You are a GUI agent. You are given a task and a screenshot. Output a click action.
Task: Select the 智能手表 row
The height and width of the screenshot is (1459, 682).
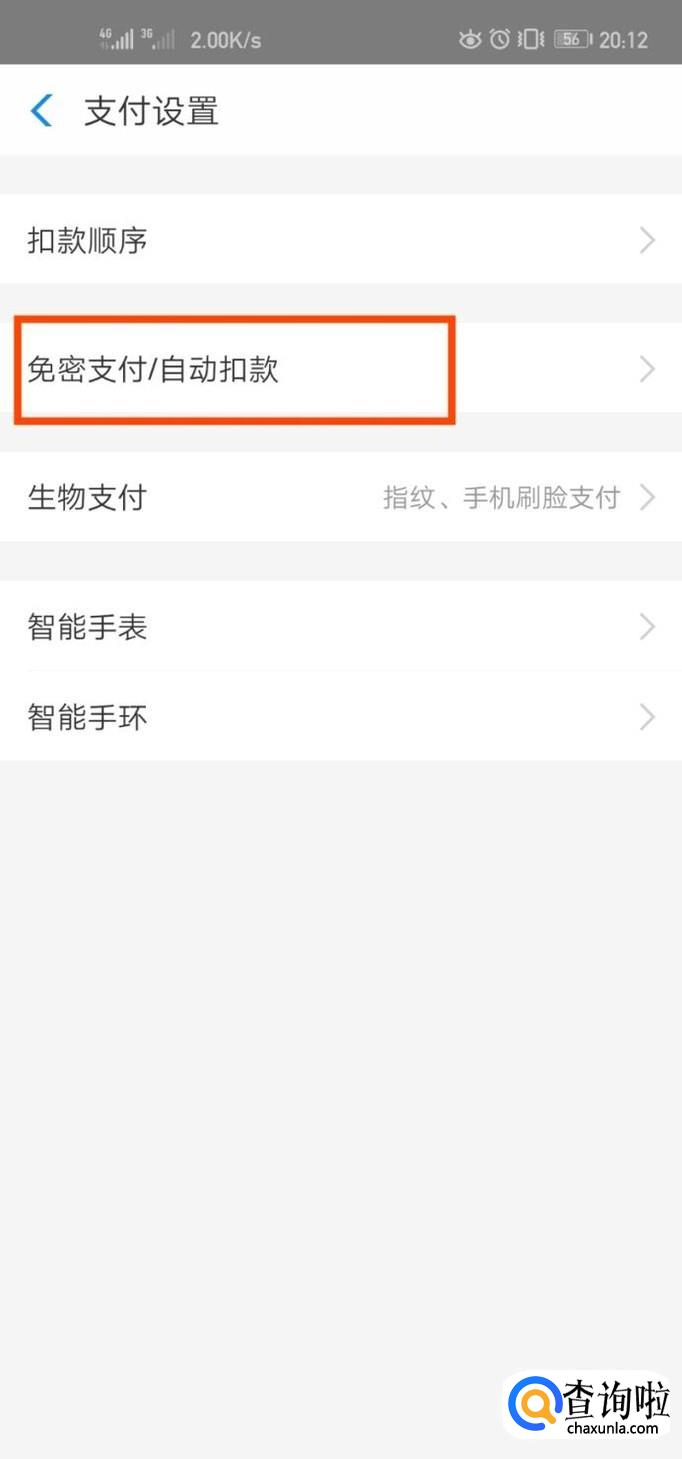tap(341, 627)
